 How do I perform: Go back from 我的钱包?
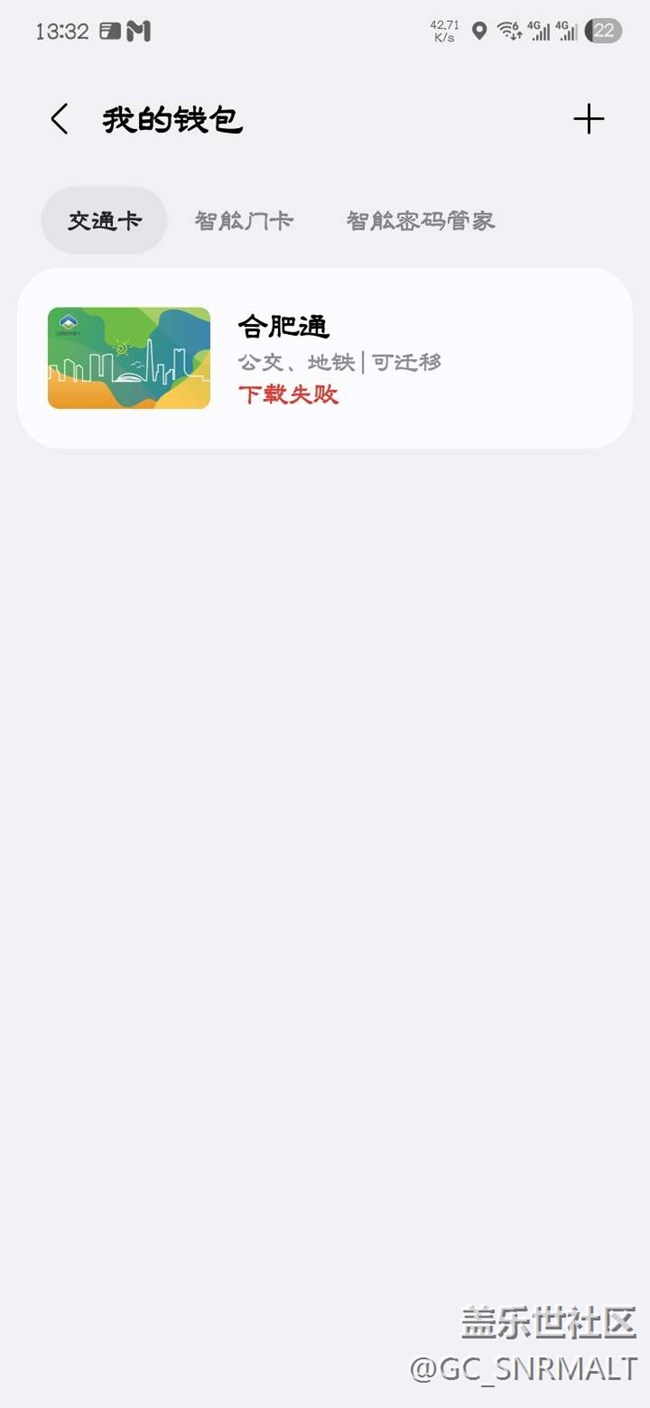coord(59,120)
